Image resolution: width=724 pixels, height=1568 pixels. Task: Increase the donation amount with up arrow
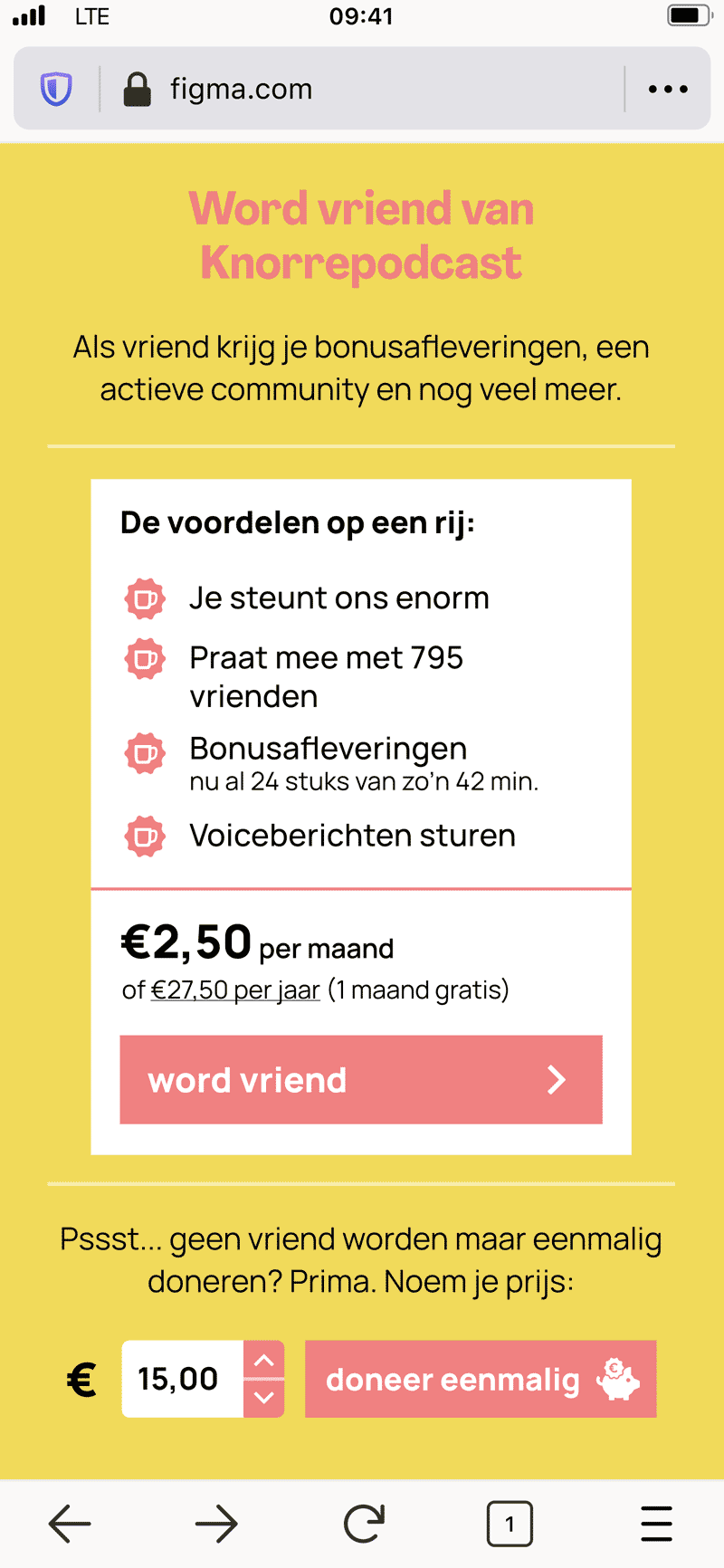[263, 1360]
